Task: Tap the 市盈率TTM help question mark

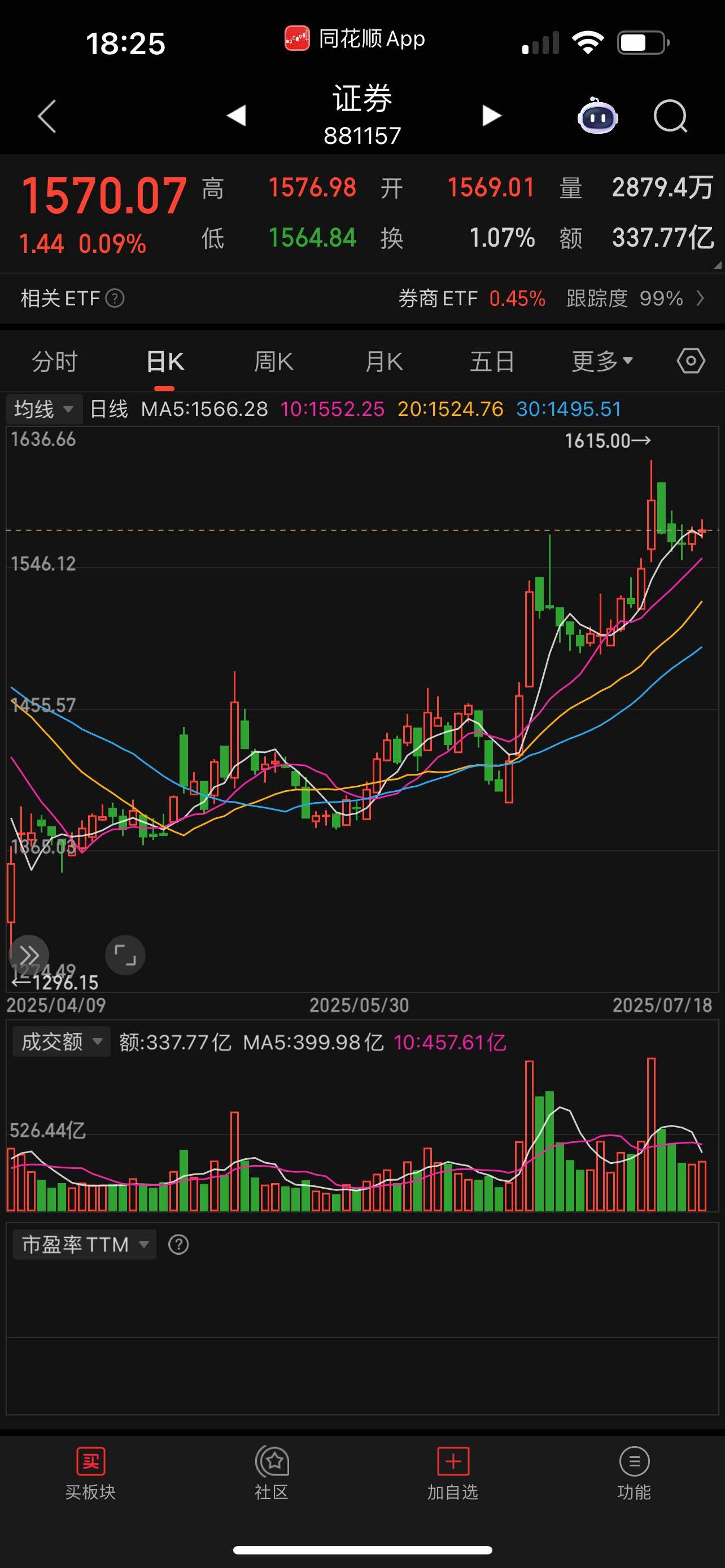Action: pyautogui.click(x=178, y=1244)
